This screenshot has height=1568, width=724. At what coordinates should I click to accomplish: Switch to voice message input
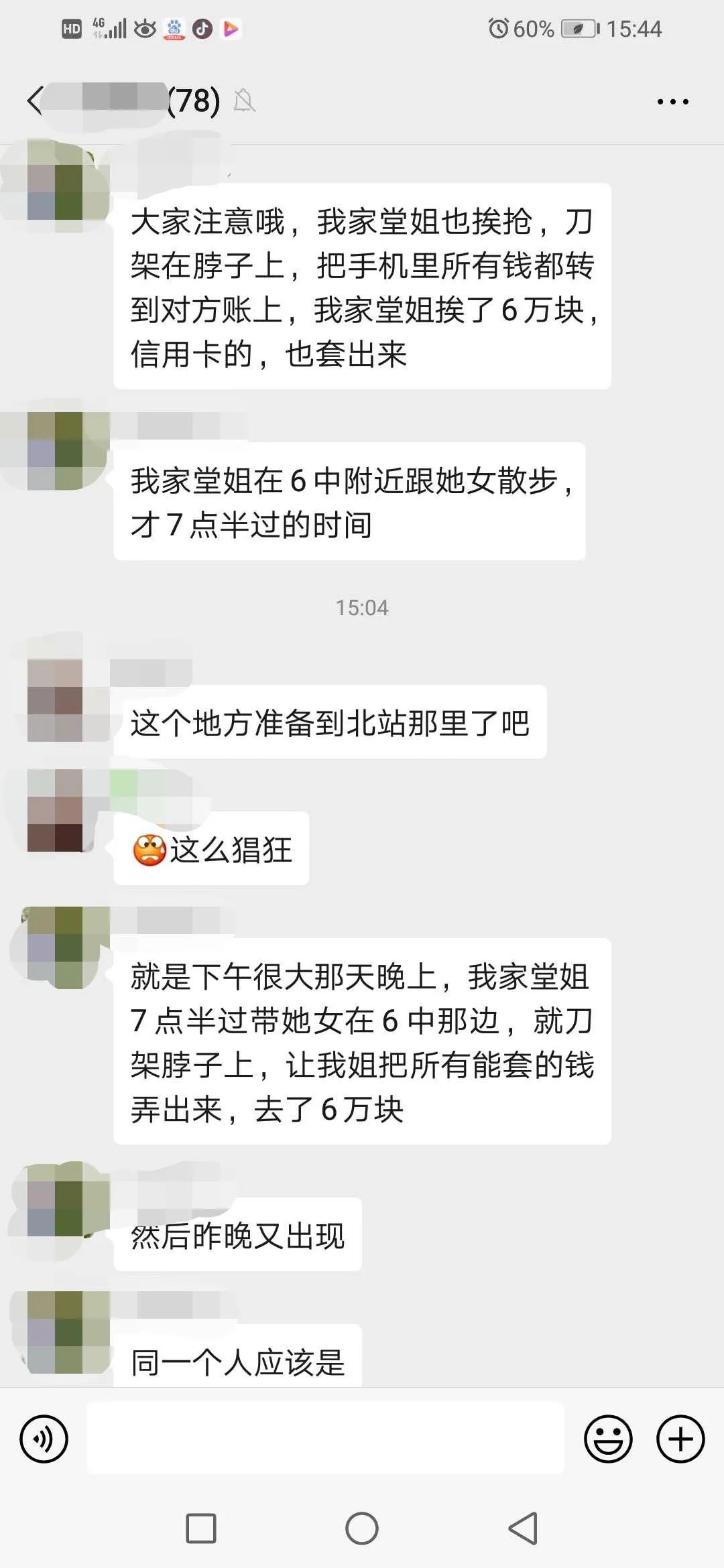pos(44,1439)
